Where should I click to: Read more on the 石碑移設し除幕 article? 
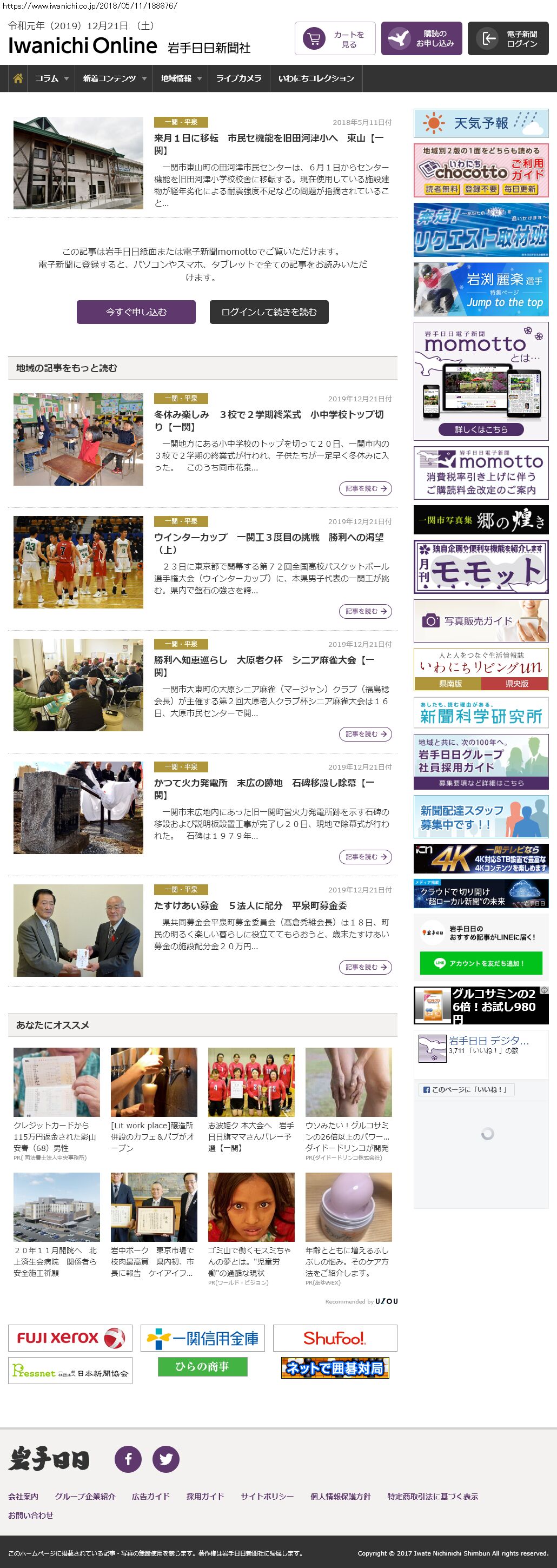(364, 856)
